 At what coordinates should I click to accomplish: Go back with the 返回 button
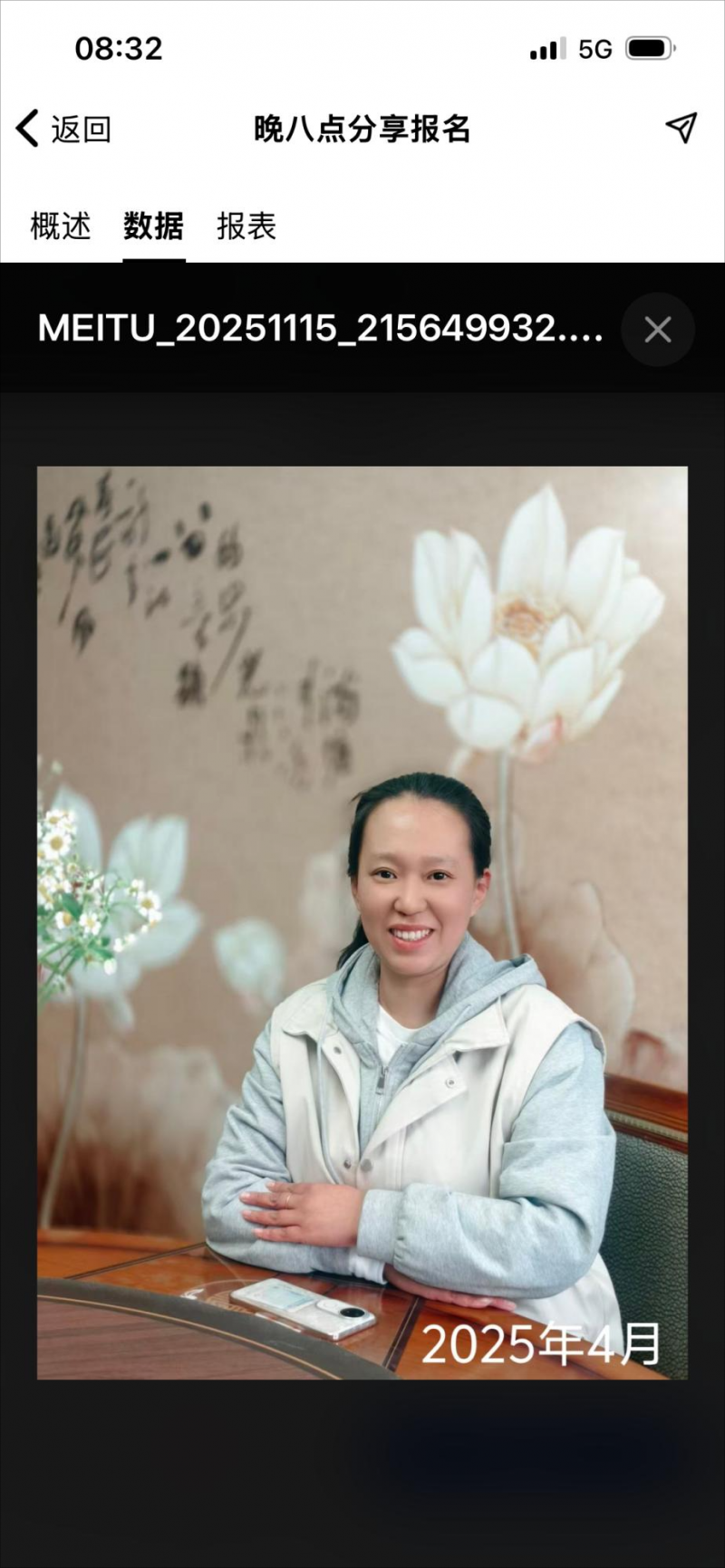point(63,129)
